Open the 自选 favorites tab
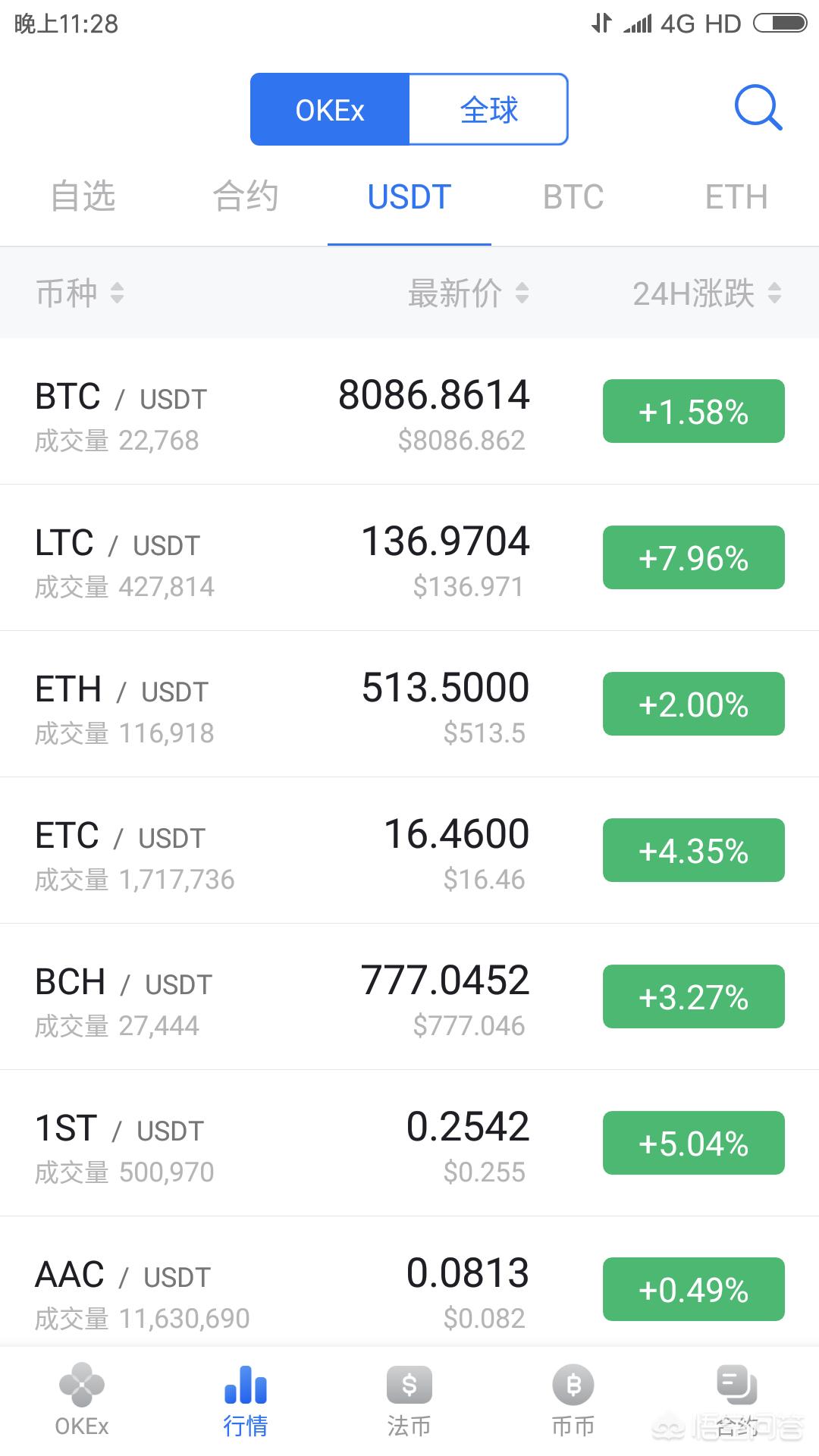819x1456 pixels. (x=83, y=197)
